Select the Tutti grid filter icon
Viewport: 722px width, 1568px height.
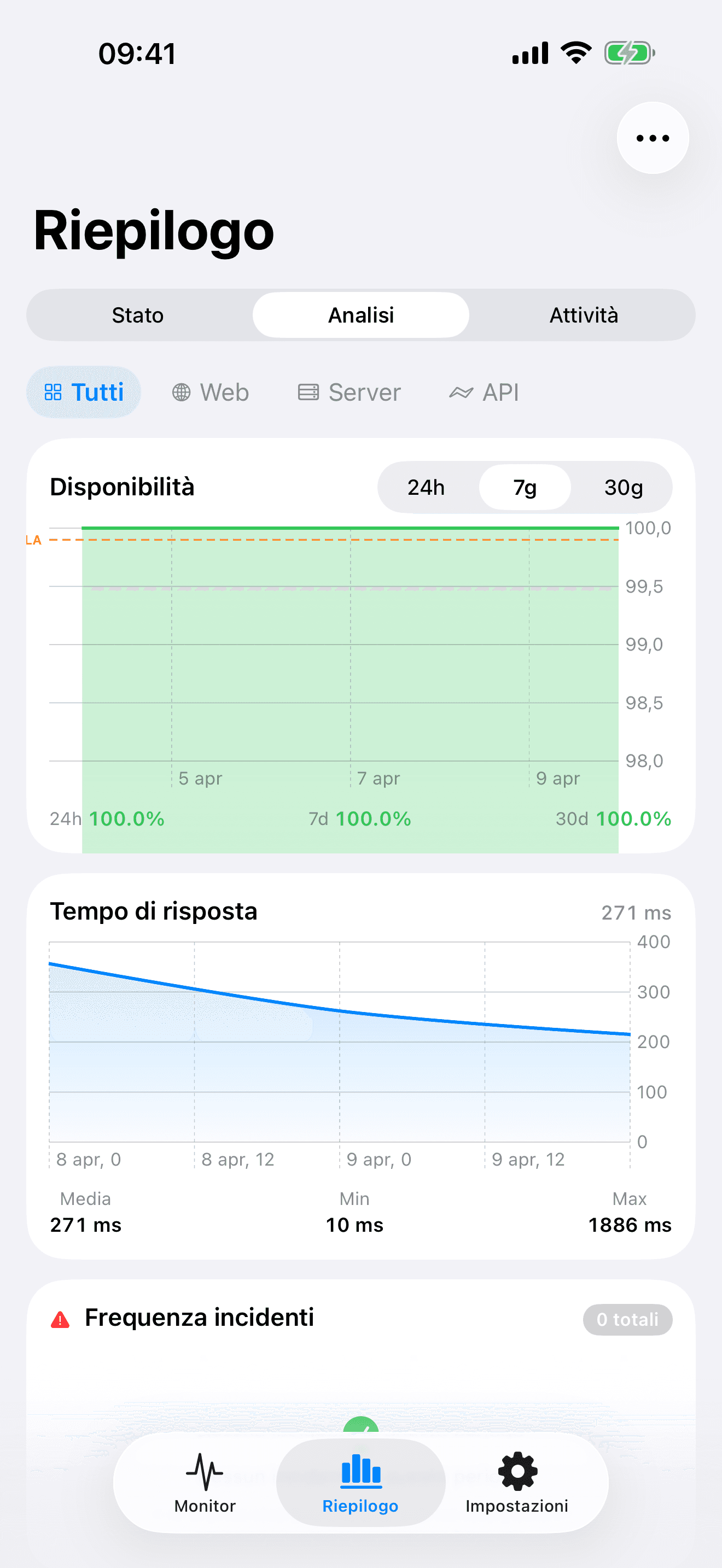pos(54,392)
